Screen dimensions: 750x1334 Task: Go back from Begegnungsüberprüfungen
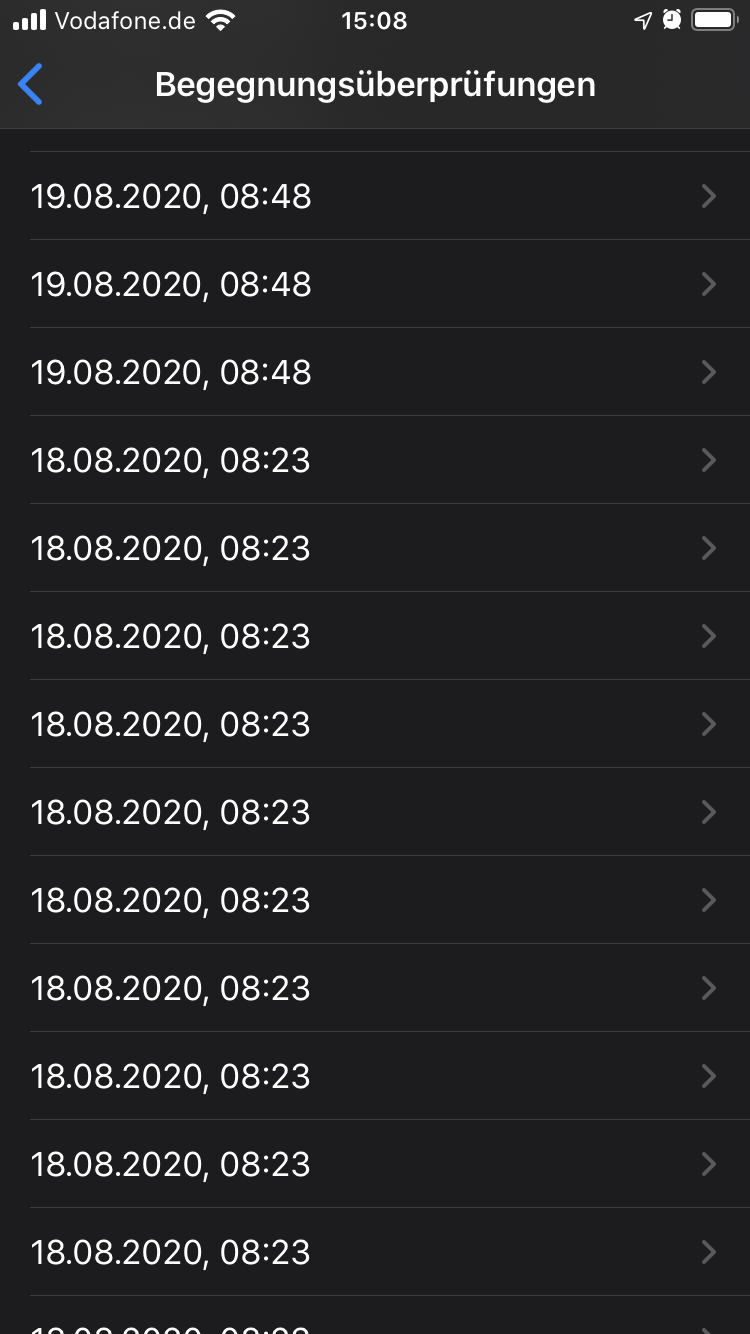tap(31, 85)
